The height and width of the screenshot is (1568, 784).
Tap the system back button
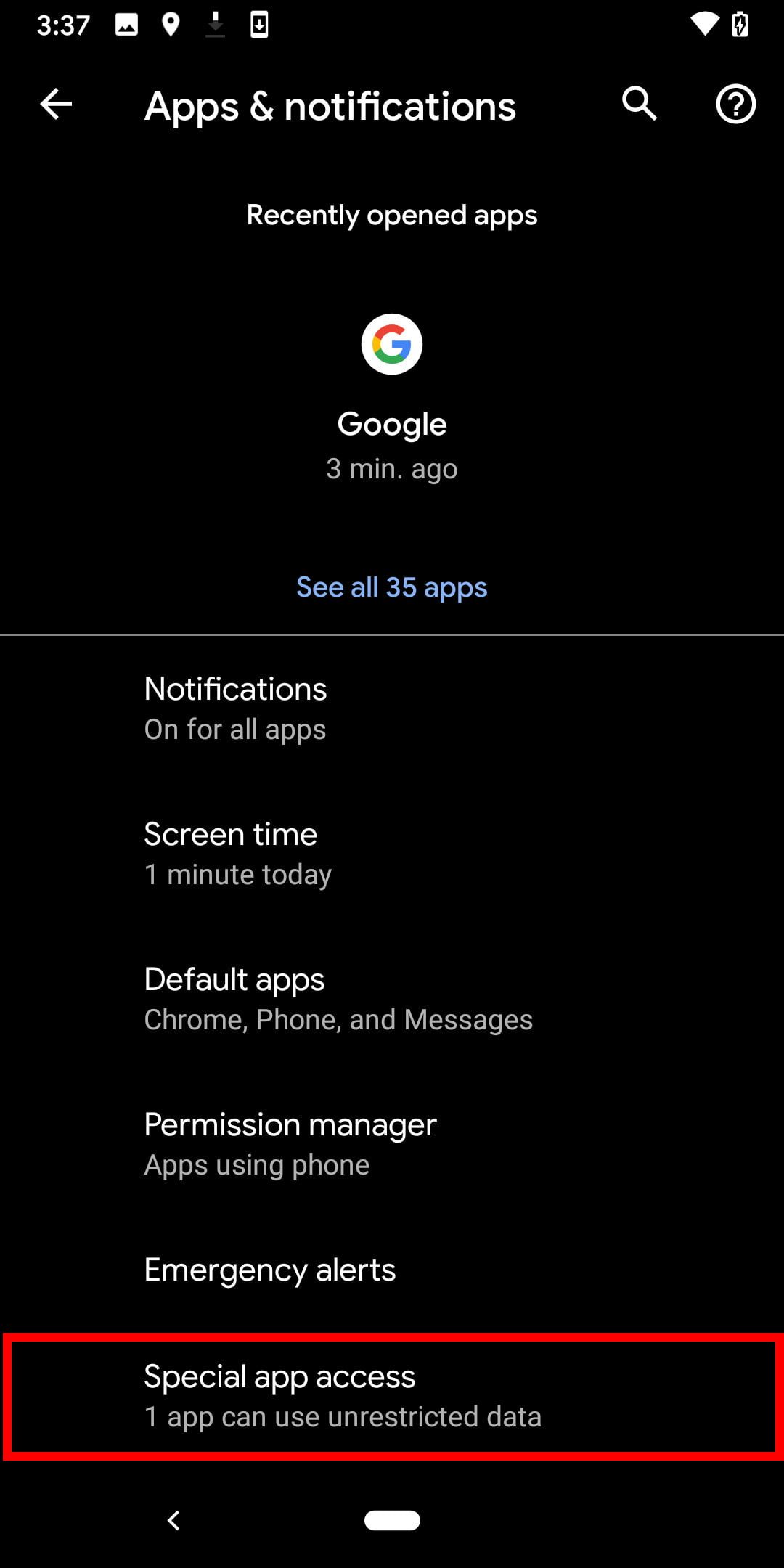click(x=173, y=1520)
